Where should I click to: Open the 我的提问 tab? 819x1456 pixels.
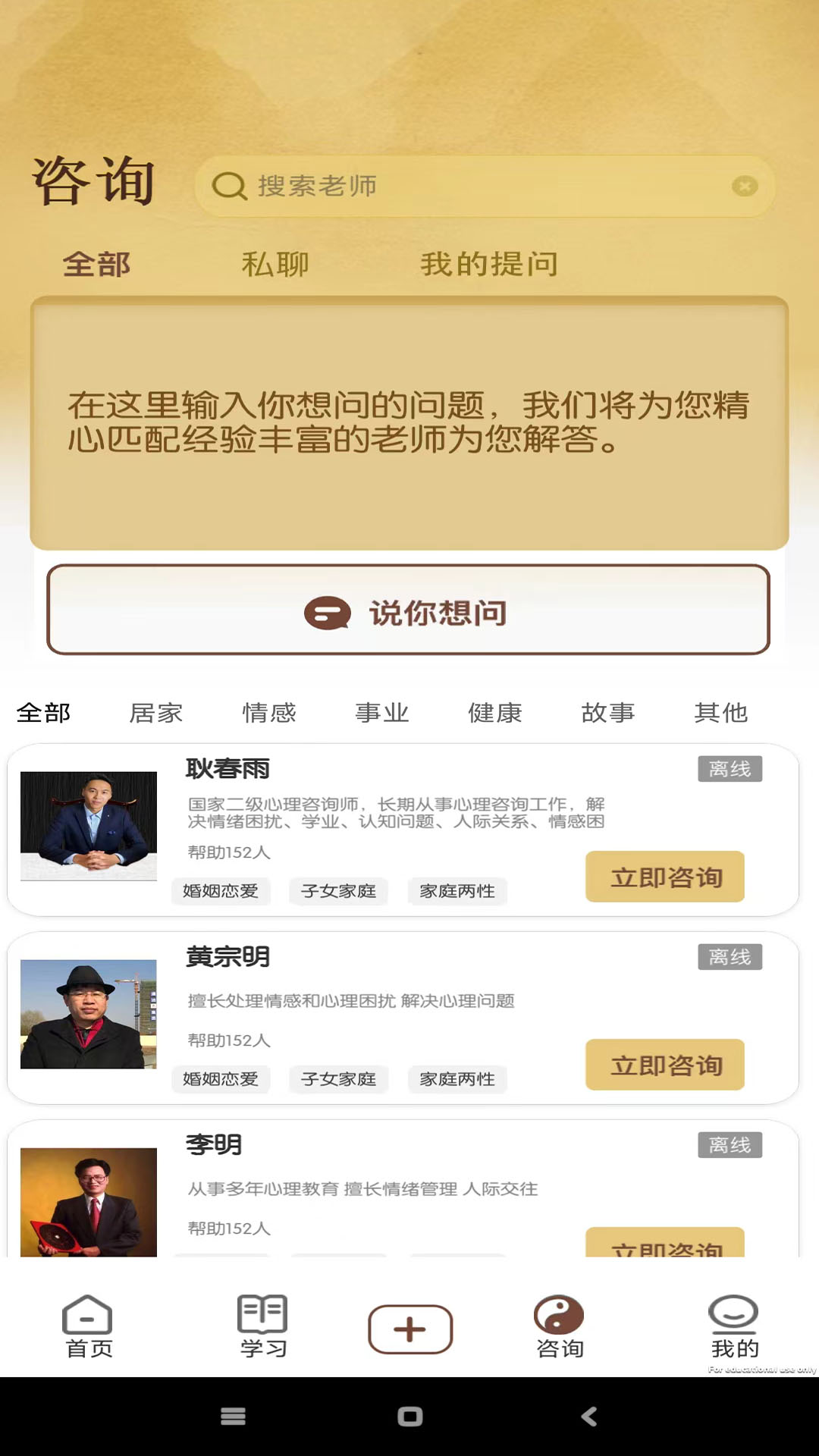489,265
